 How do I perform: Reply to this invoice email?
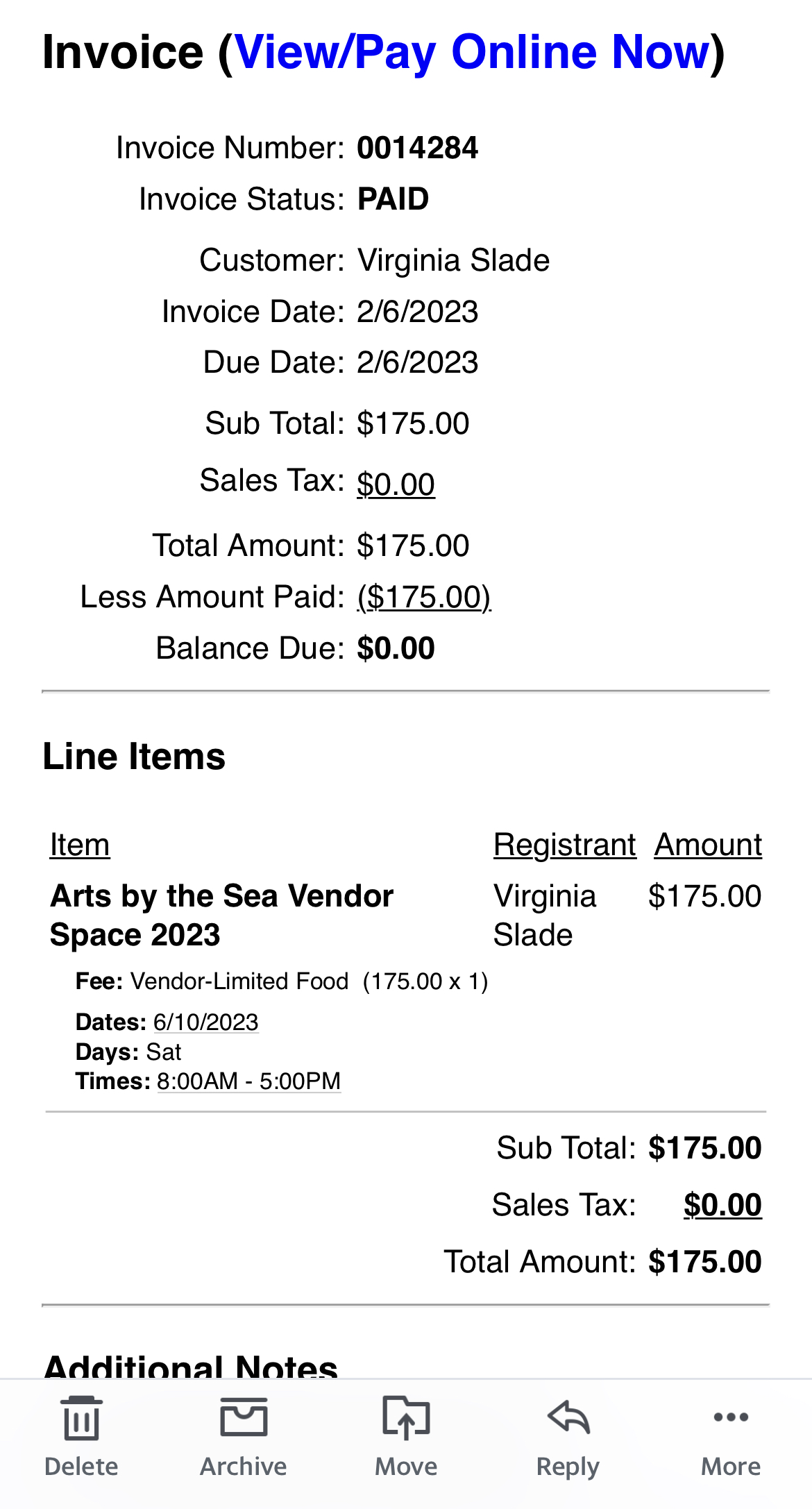coord(568,1437)
